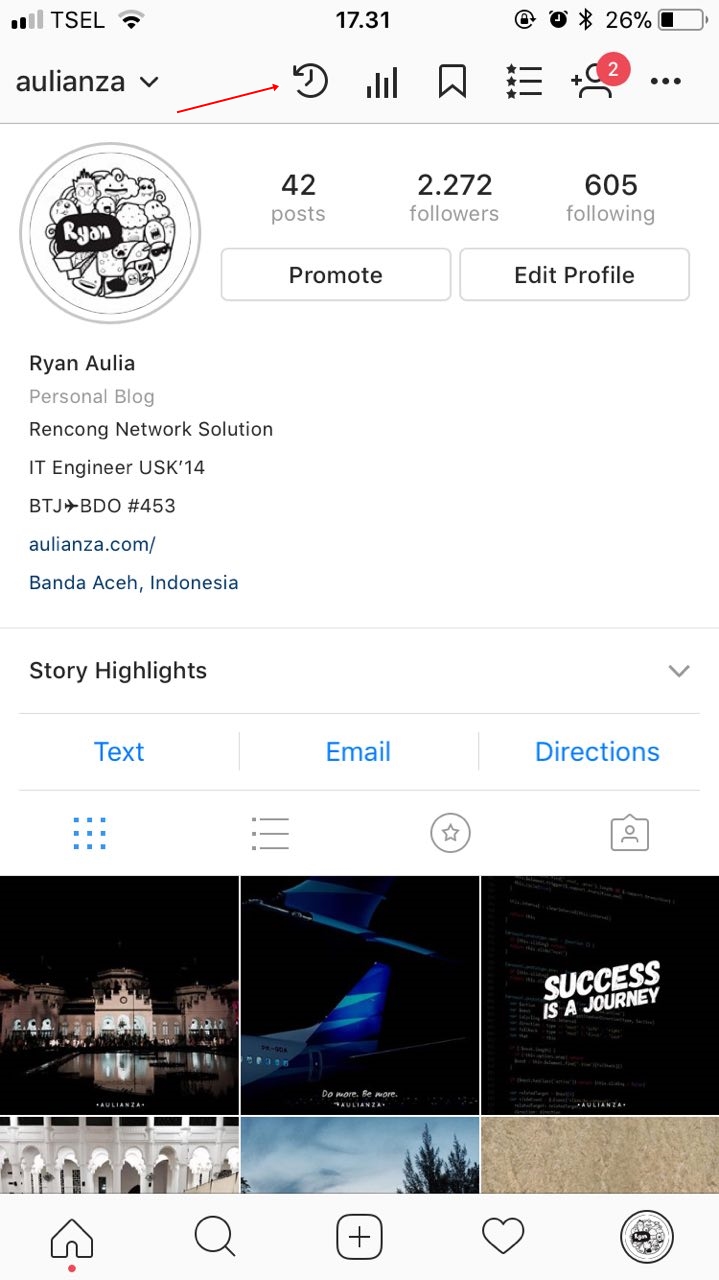
Task: Open the Success Is A Journey post
Action: [600, 995]
